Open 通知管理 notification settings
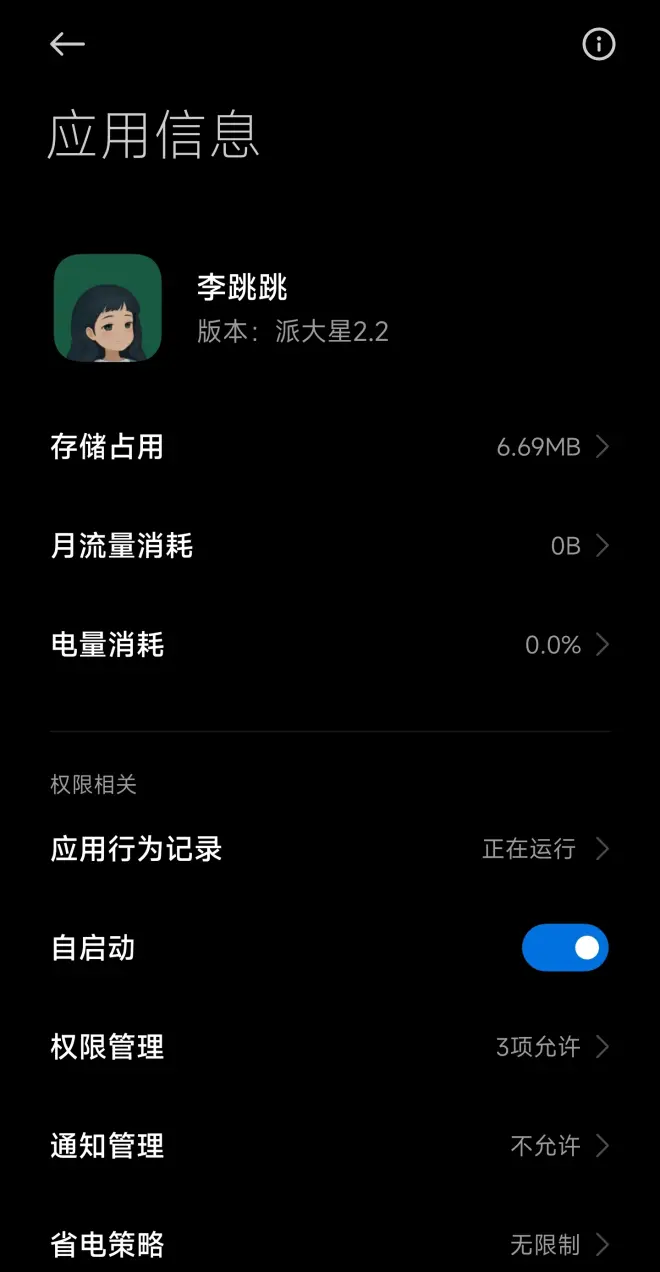 (x=330, y=1146)
